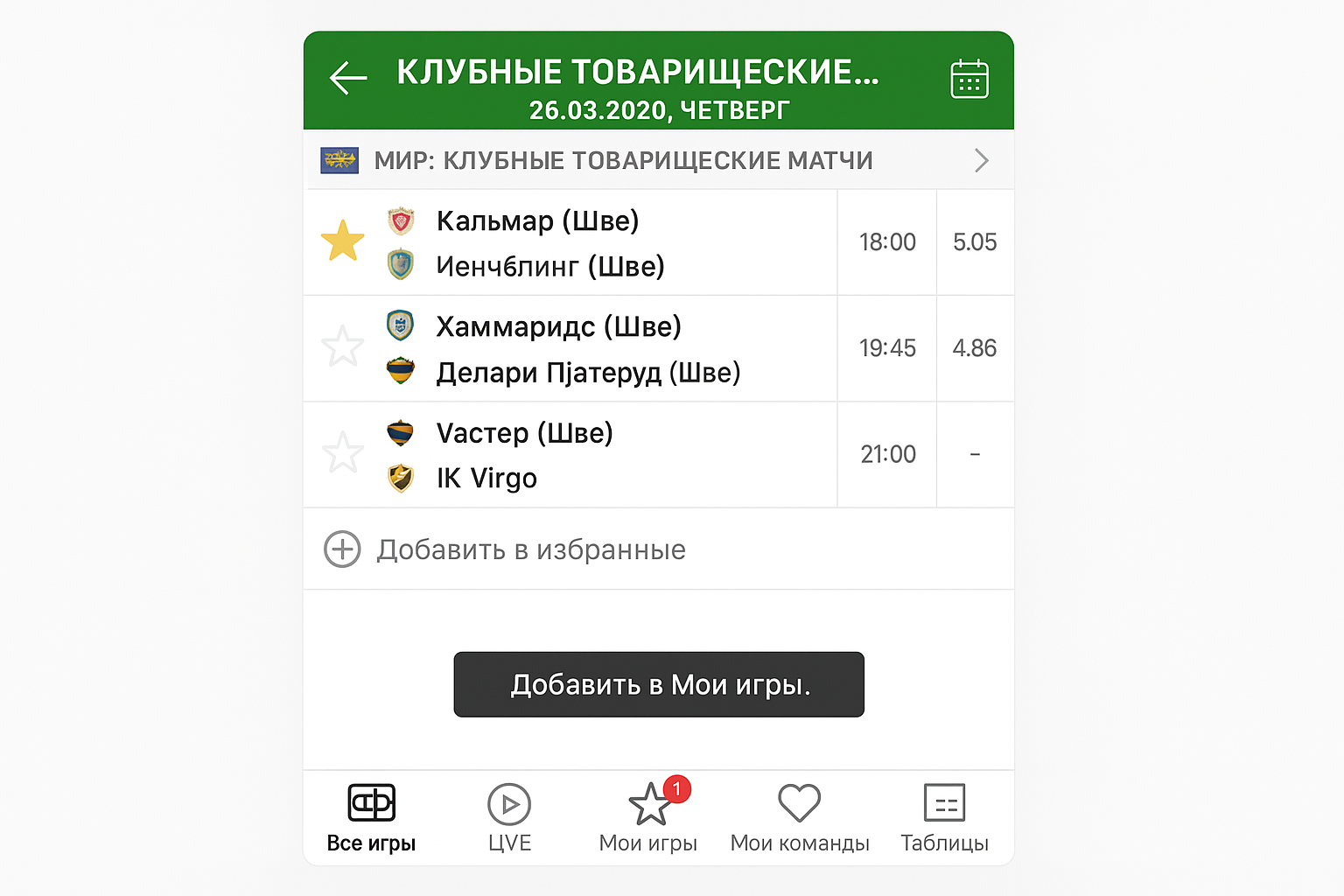Image resolution: width=1344 pixels, height=896 pixels.
Task: Tap the Добавить в Мои игры button
Action: click(658, 684)
